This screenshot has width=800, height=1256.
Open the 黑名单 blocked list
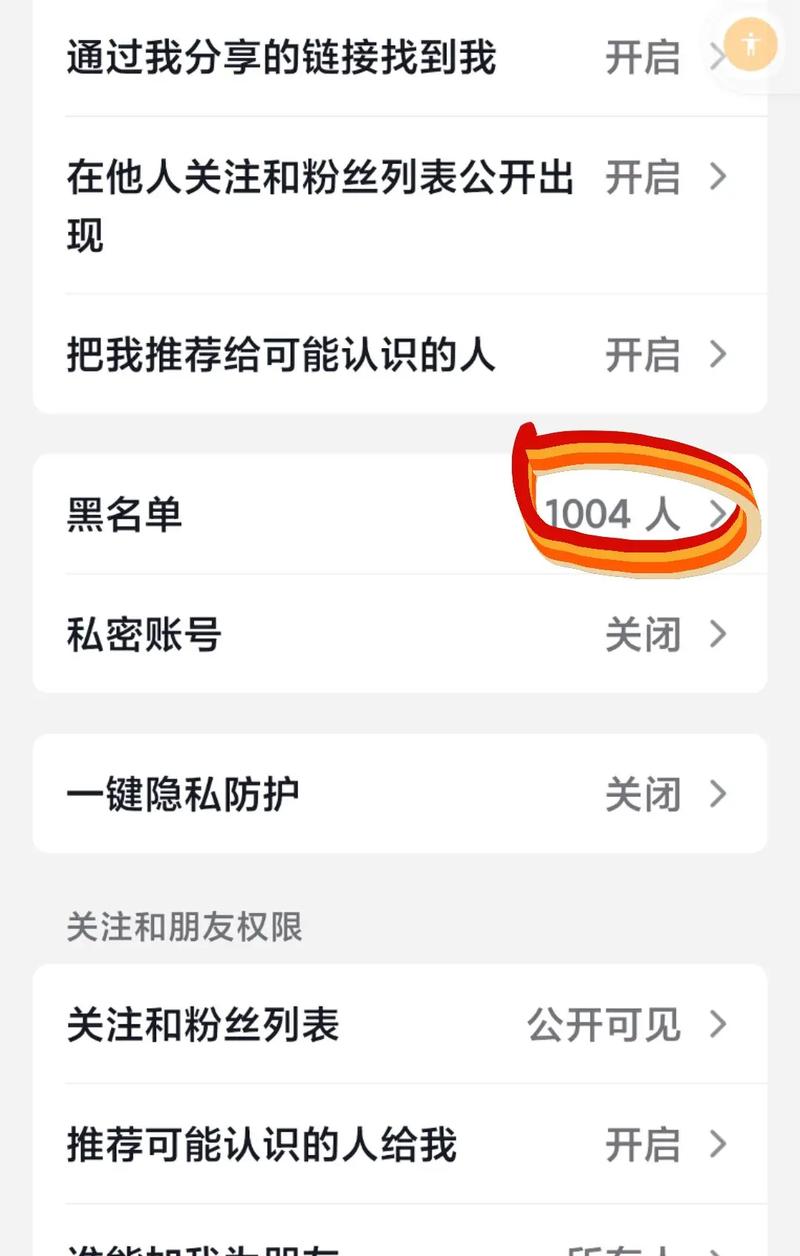pos(400,514)
